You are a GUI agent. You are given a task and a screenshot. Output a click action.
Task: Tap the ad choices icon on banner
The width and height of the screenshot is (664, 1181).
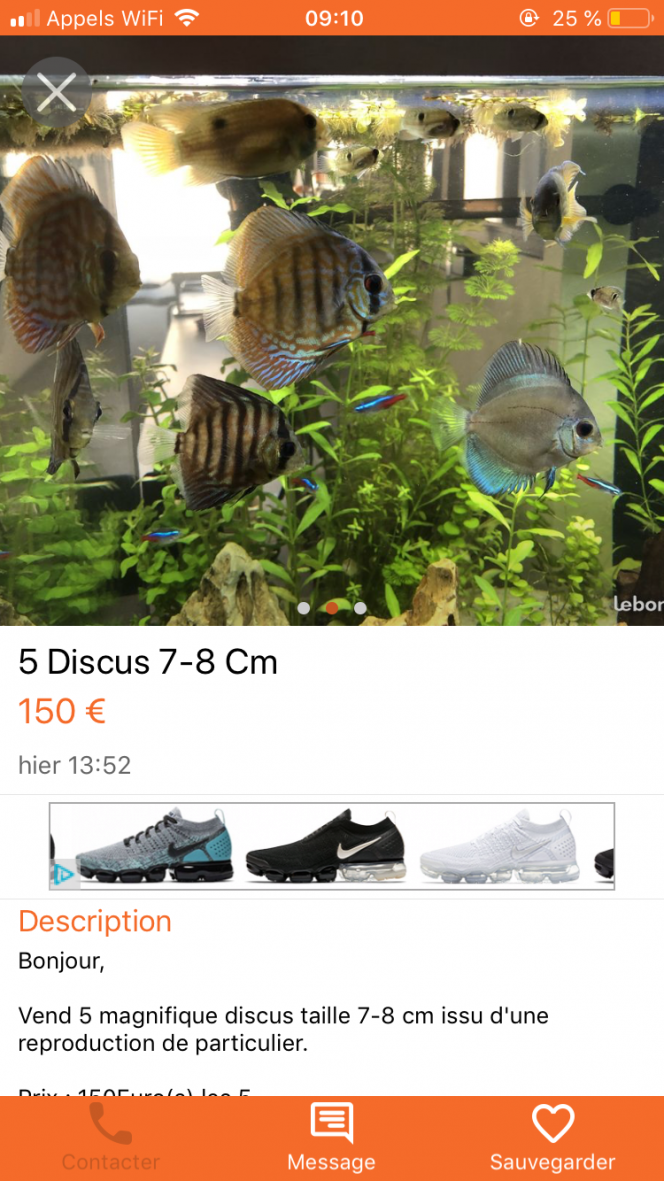(x=63, y=875)
